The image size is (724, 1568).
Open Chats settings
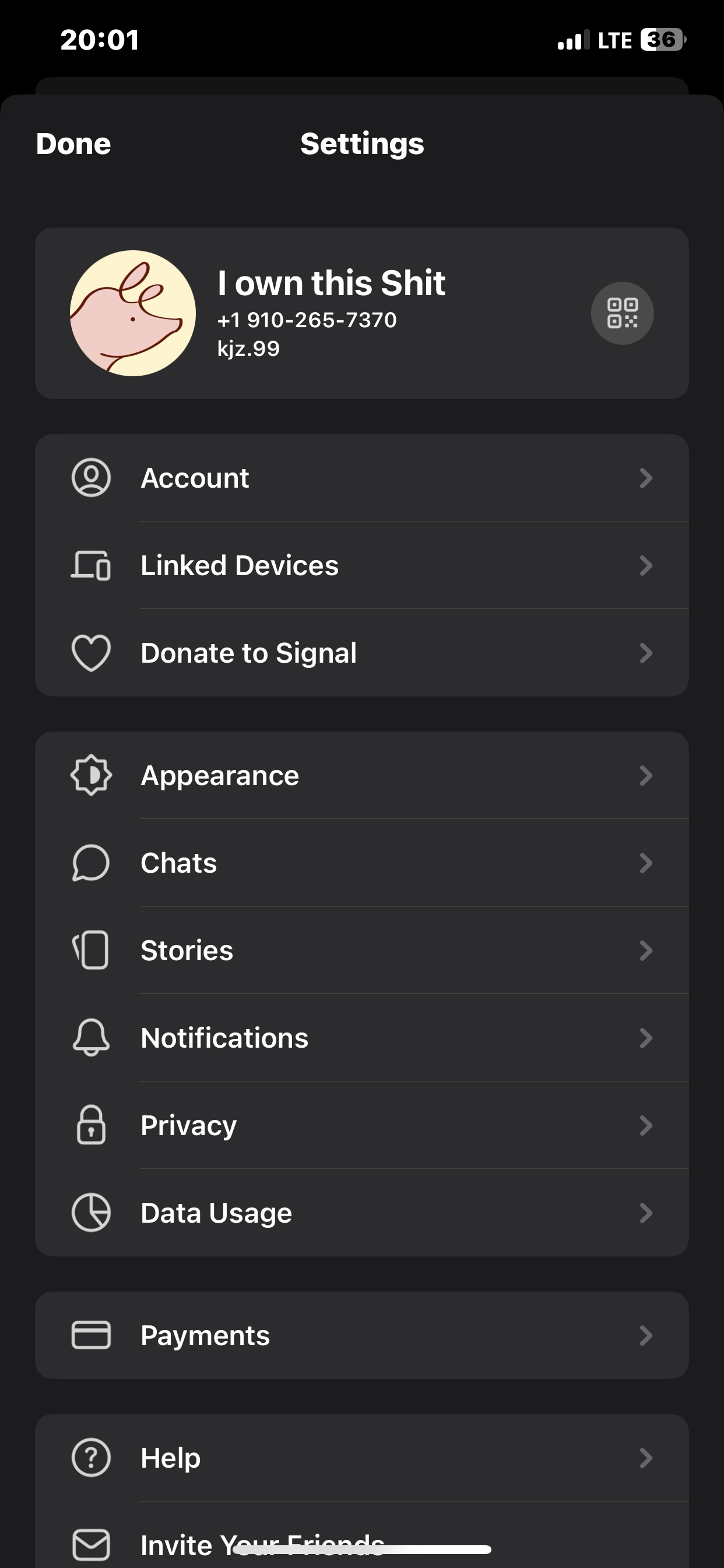tap(362, 863)
